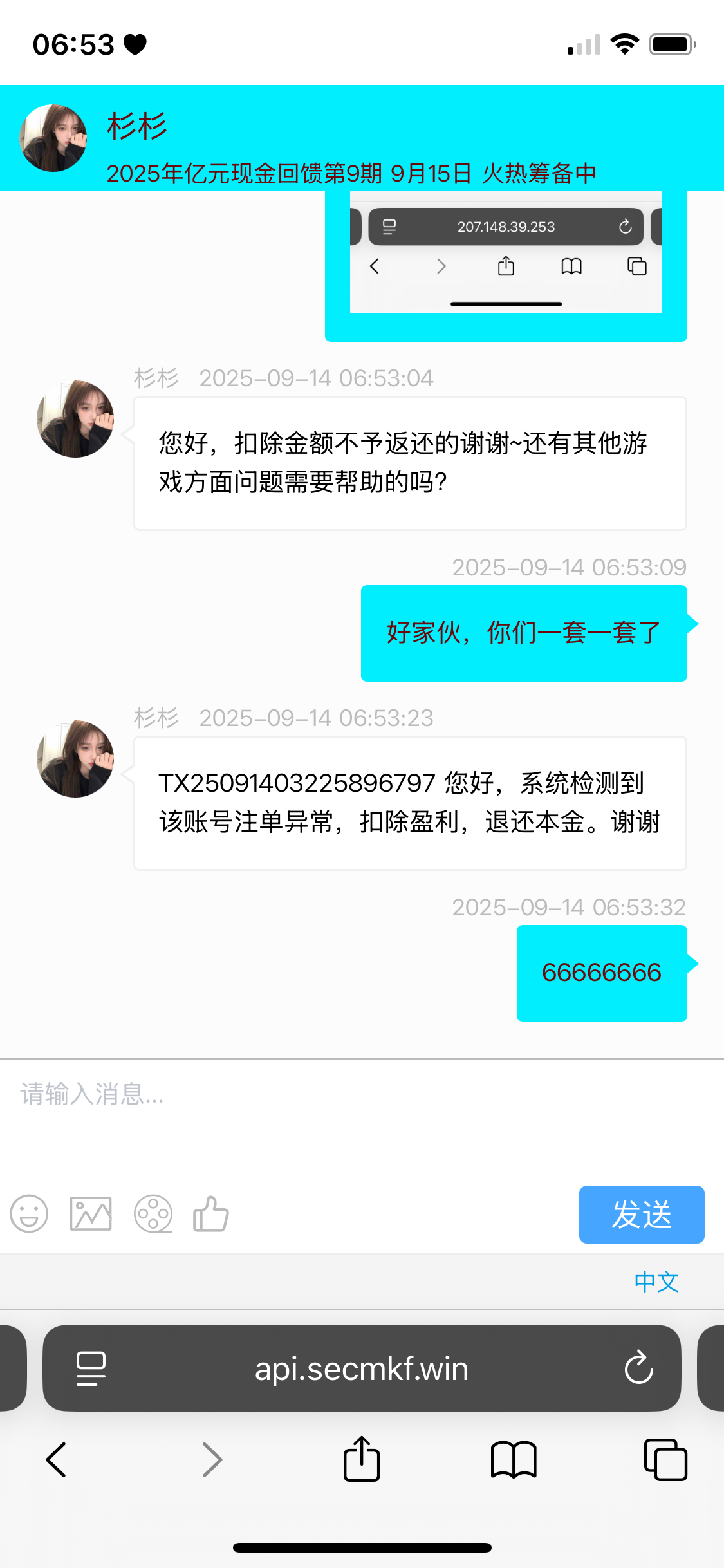The image size is (724, 1568).
Task: Select the image upload icon
Action: [x=89, y=1214]
